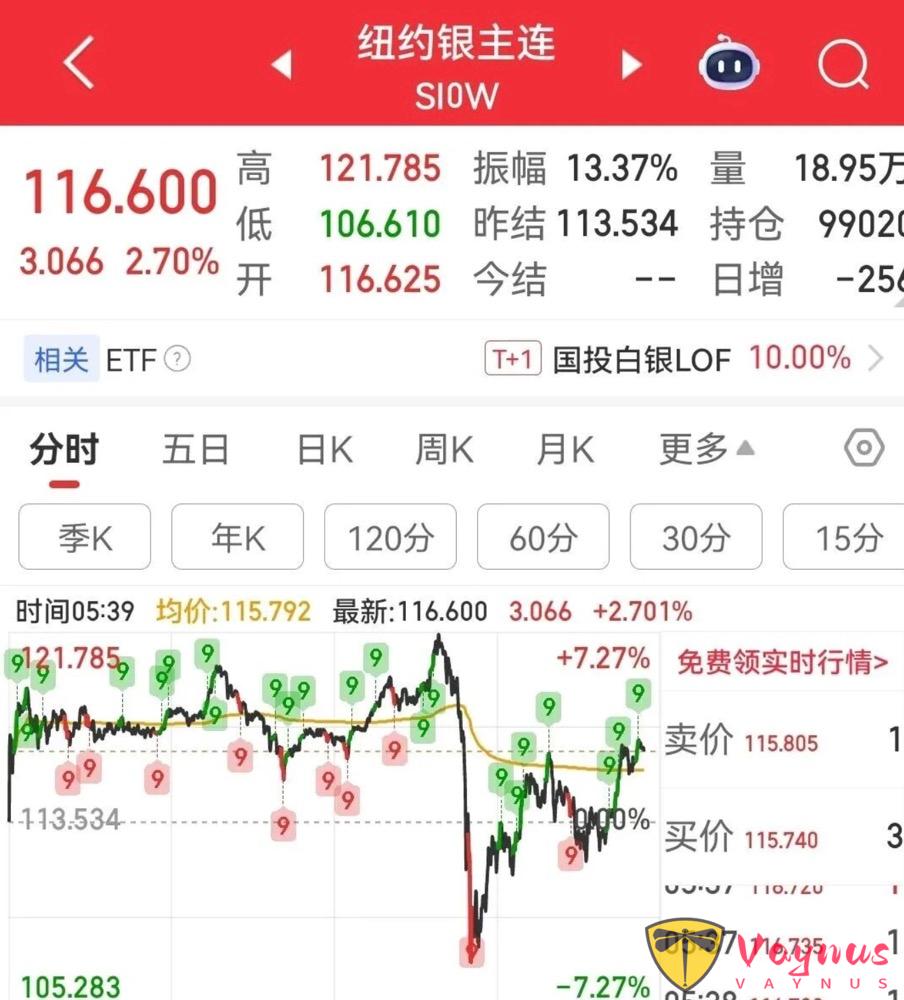Select the 五日 tab
Screen dimensions: 904x1000
point(197,450)
